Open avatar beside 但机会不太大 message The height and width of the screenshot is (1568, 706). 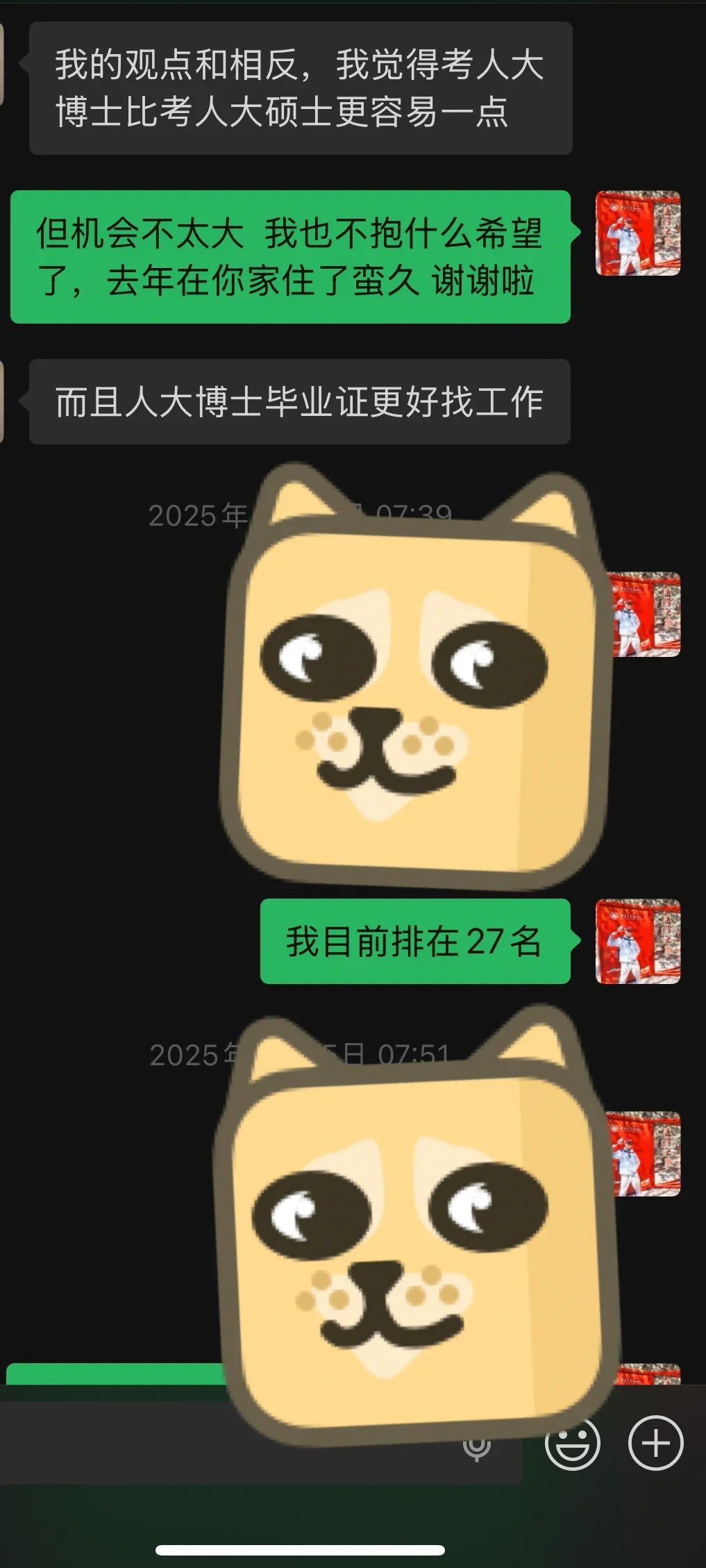tap(638, 233)
